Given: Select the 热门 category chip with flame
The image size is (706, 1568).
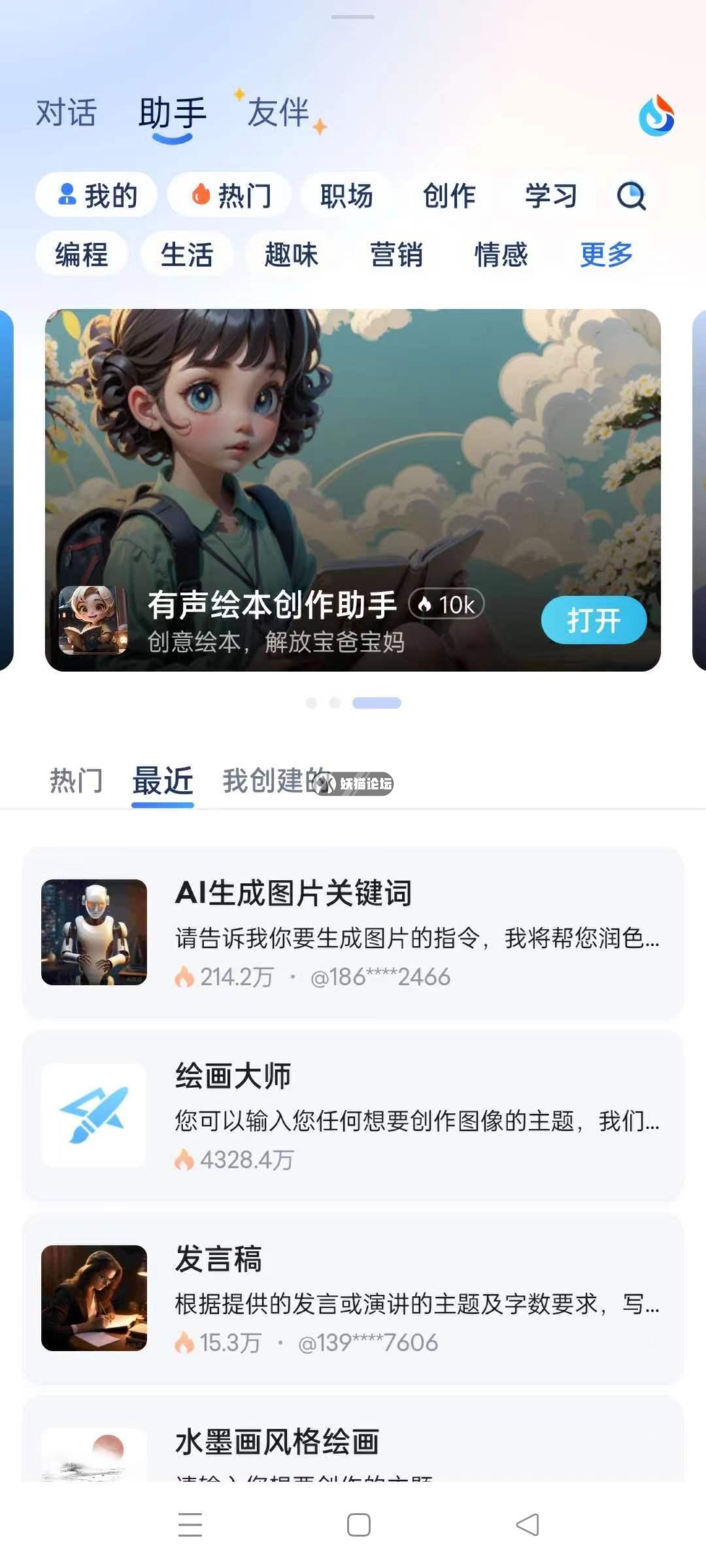Looking at the screenshot, I should coord(230,195).
